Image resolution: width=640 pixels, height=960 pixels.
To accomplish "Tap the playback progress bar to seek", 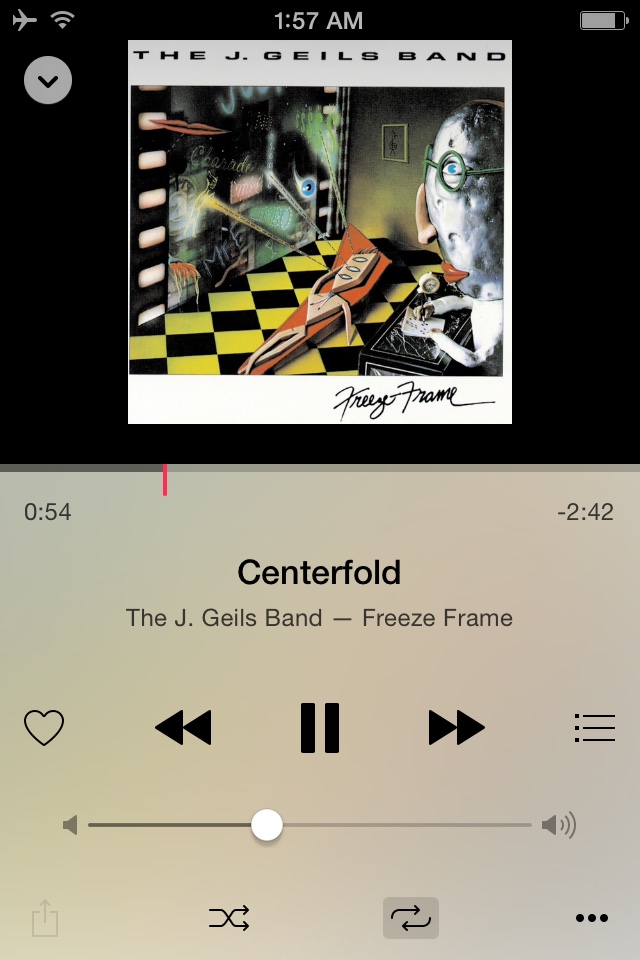I will click(x=320, y=468).
